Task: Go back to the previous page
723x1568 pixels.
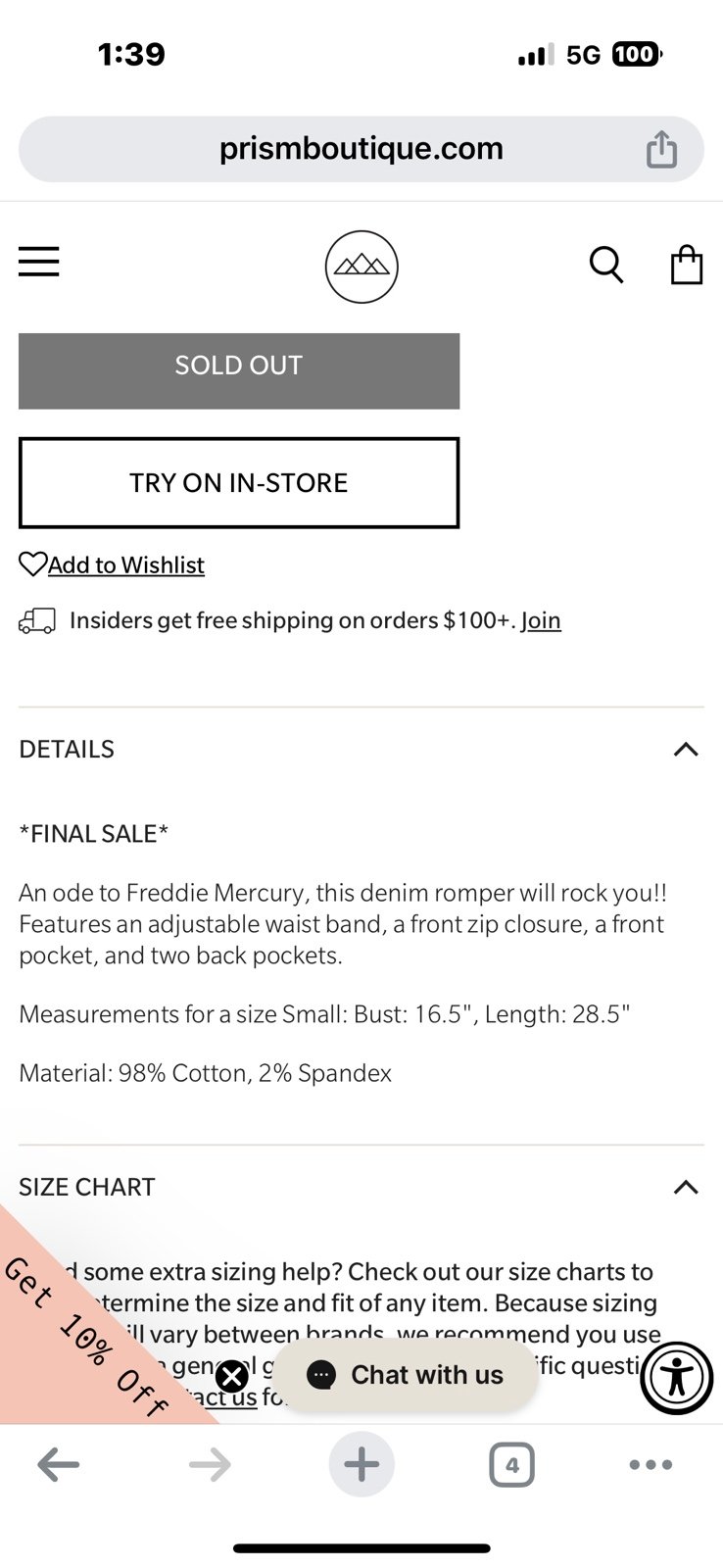Action: (x=59, y=1465)
